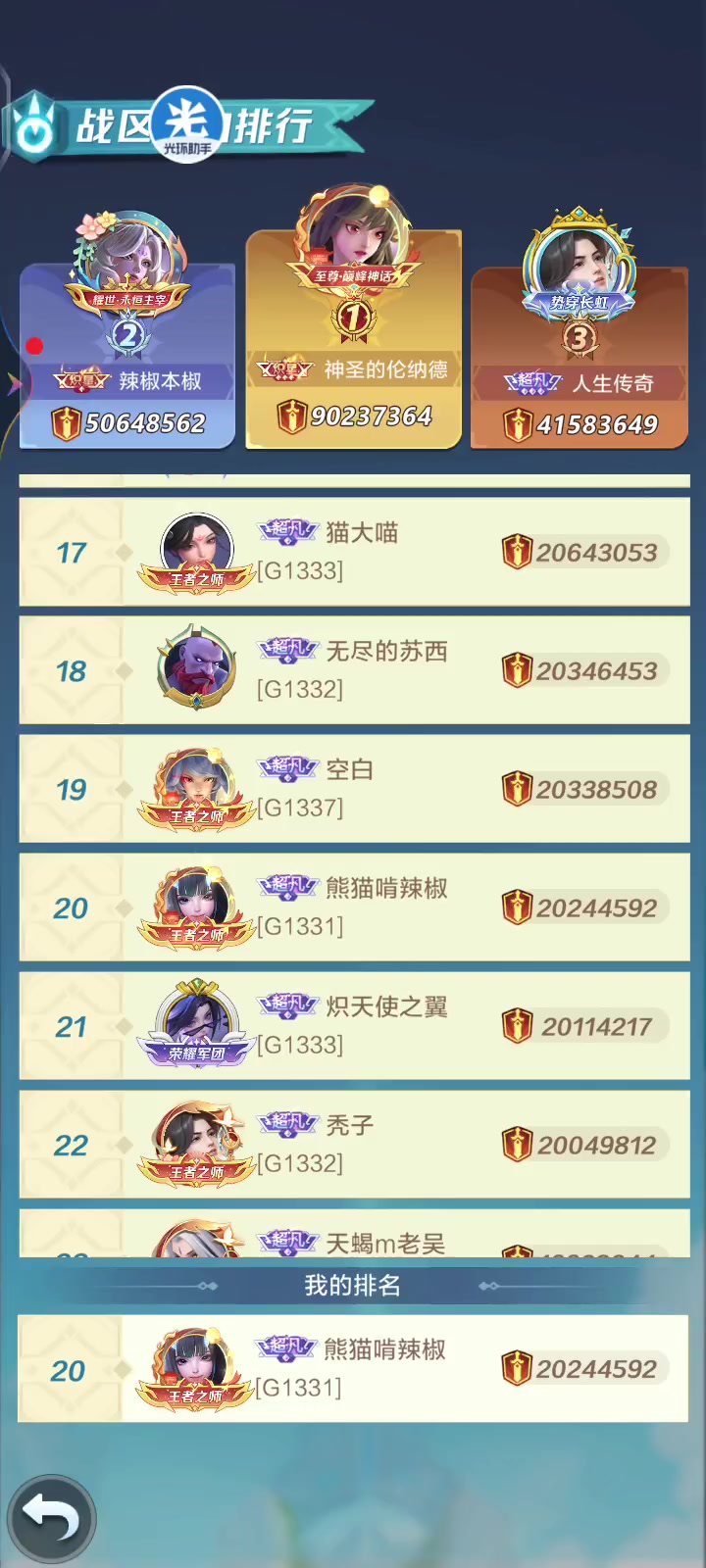This screenshot has height=1568, width=706.
Task: Open the 光环助手 floating assistant icon
Action: (187, 124)
